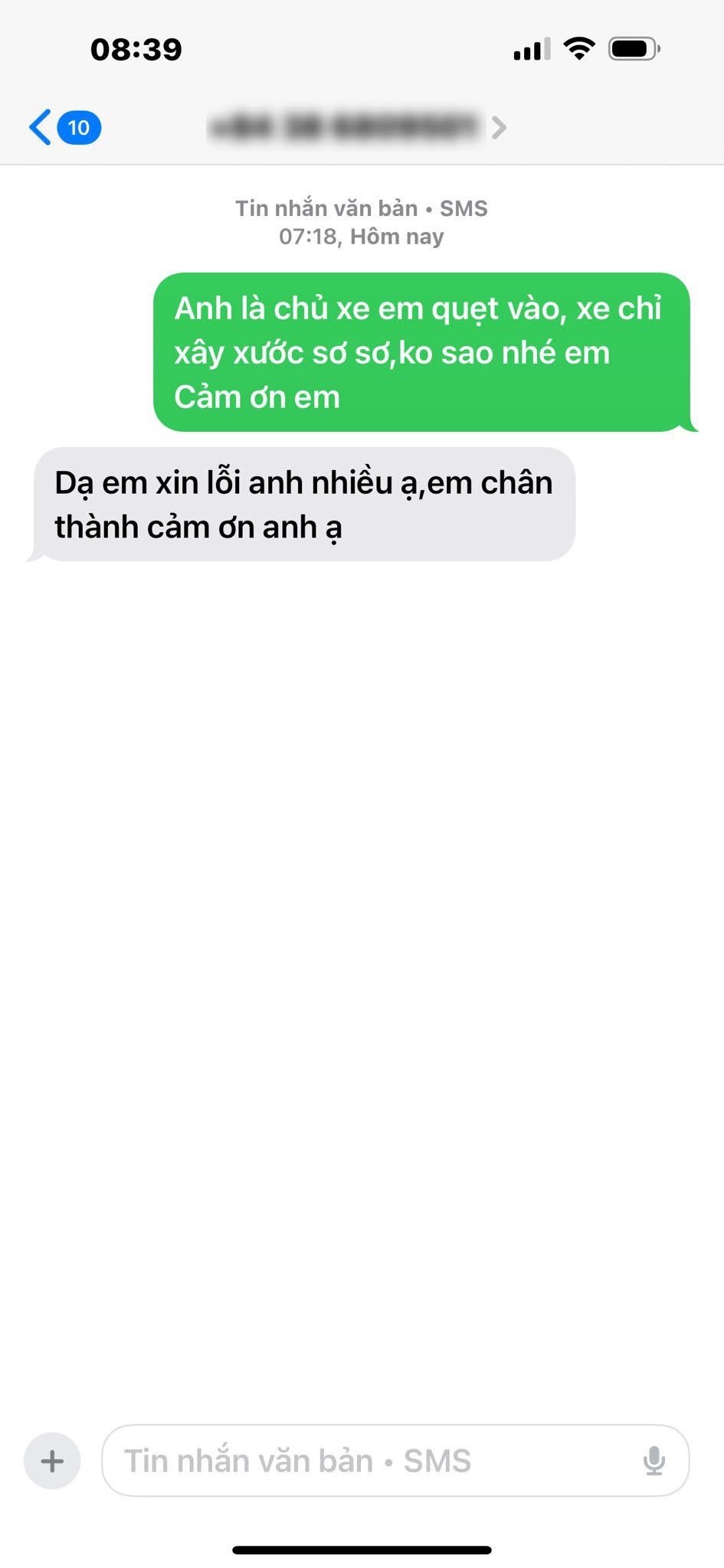724x1568 pixels.
Task: Start voice dictation with the microphone icon
Action: pyautogui.click(x=654, y=1461)
